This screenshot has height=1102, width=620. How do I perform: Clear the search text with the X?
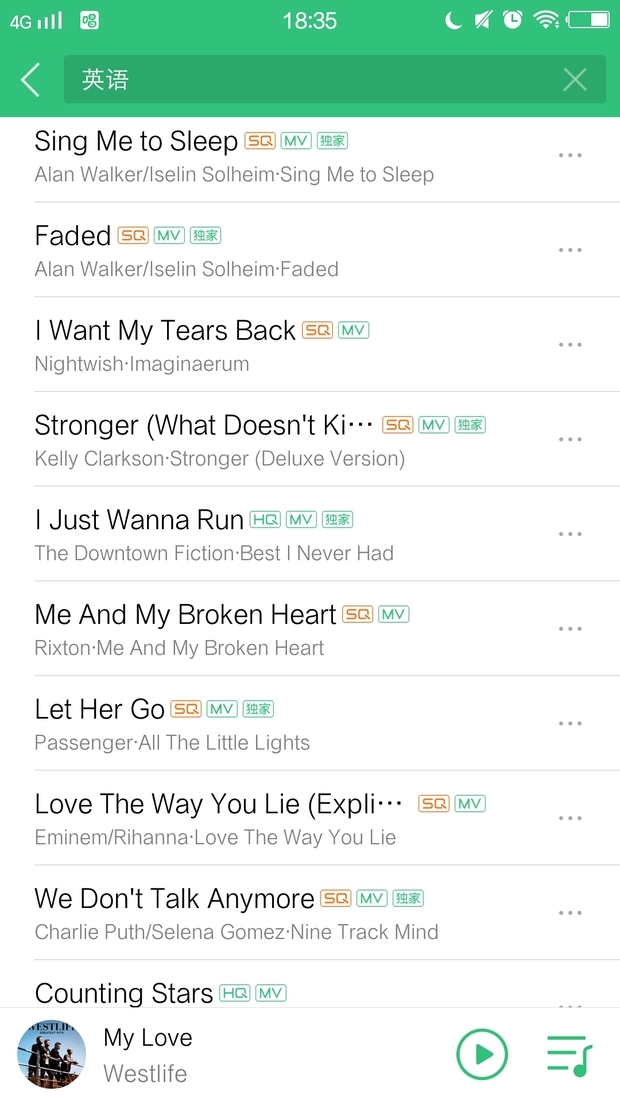pos(575,80)
